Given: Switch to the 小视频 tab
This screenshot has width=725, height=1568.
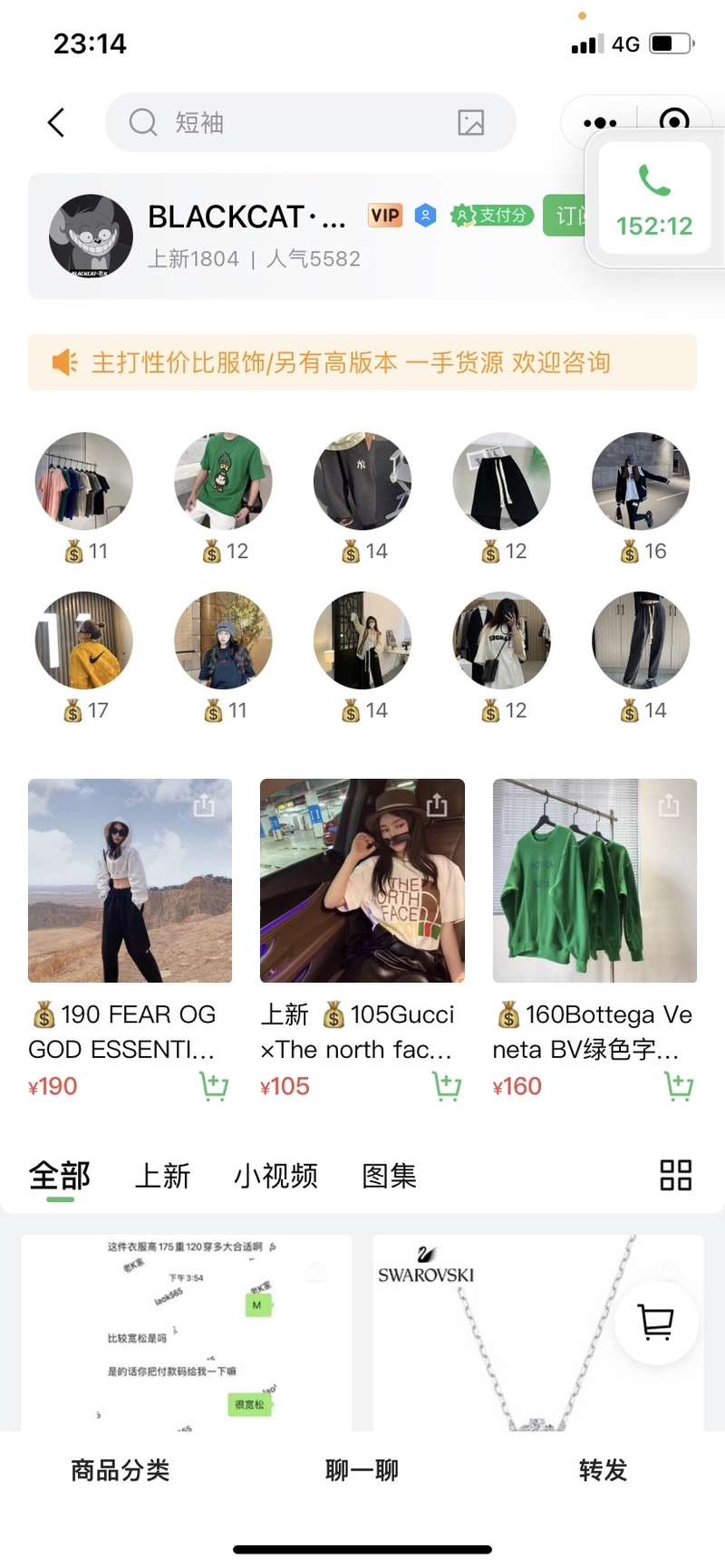Looking at the screenshot, I should coord(275,1176).
